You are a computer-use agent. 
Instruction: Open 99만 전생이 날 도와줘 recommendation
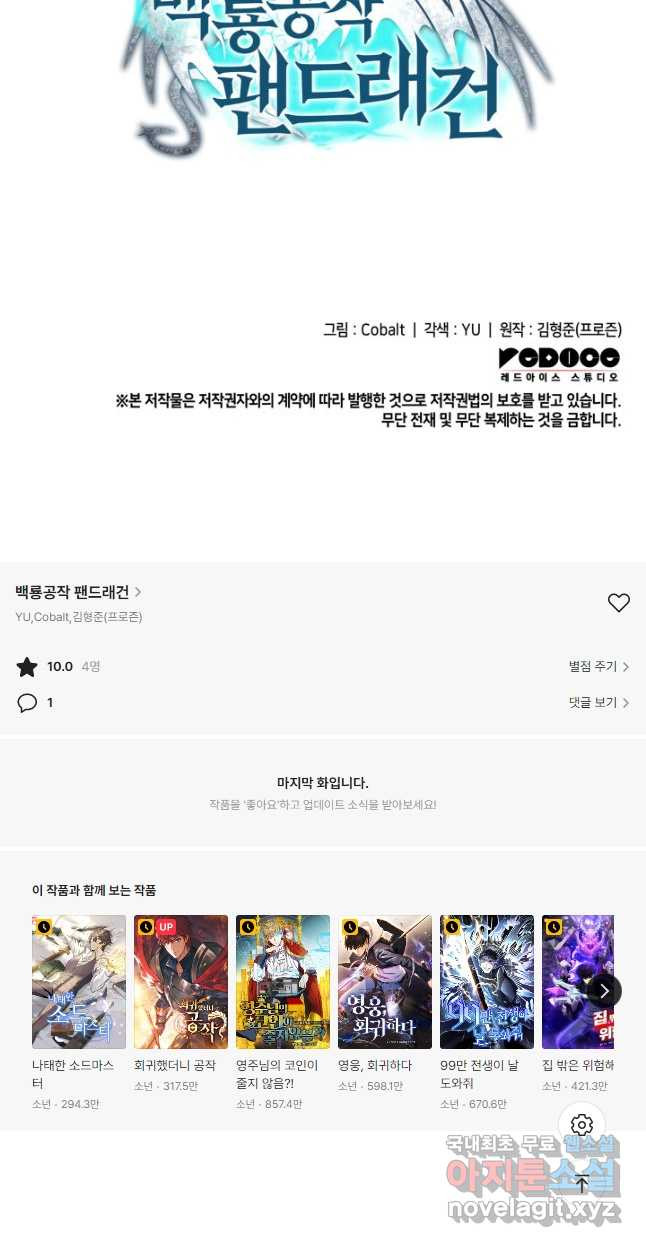(487, 981)
